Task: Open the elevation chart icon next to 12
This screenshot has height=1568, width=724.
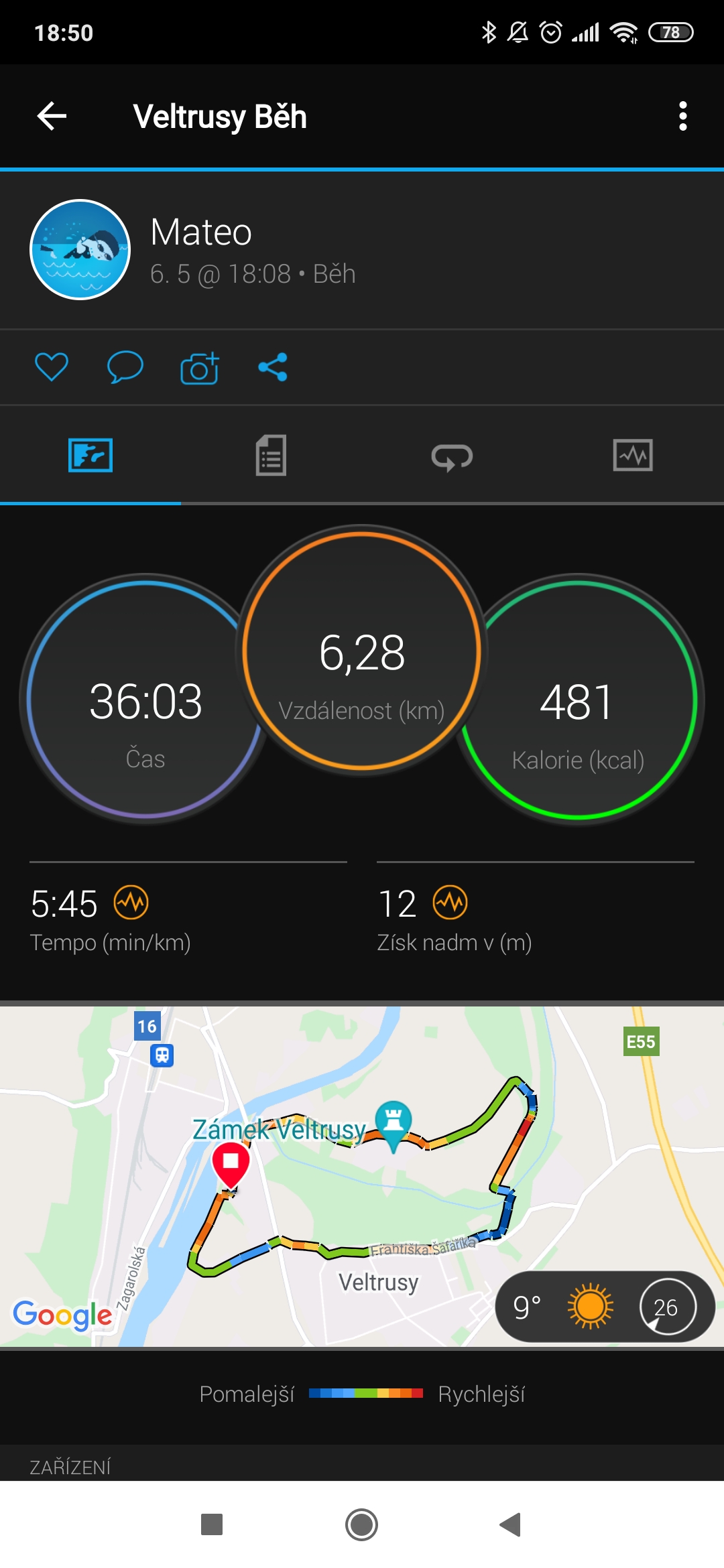Action: point(450,903)
